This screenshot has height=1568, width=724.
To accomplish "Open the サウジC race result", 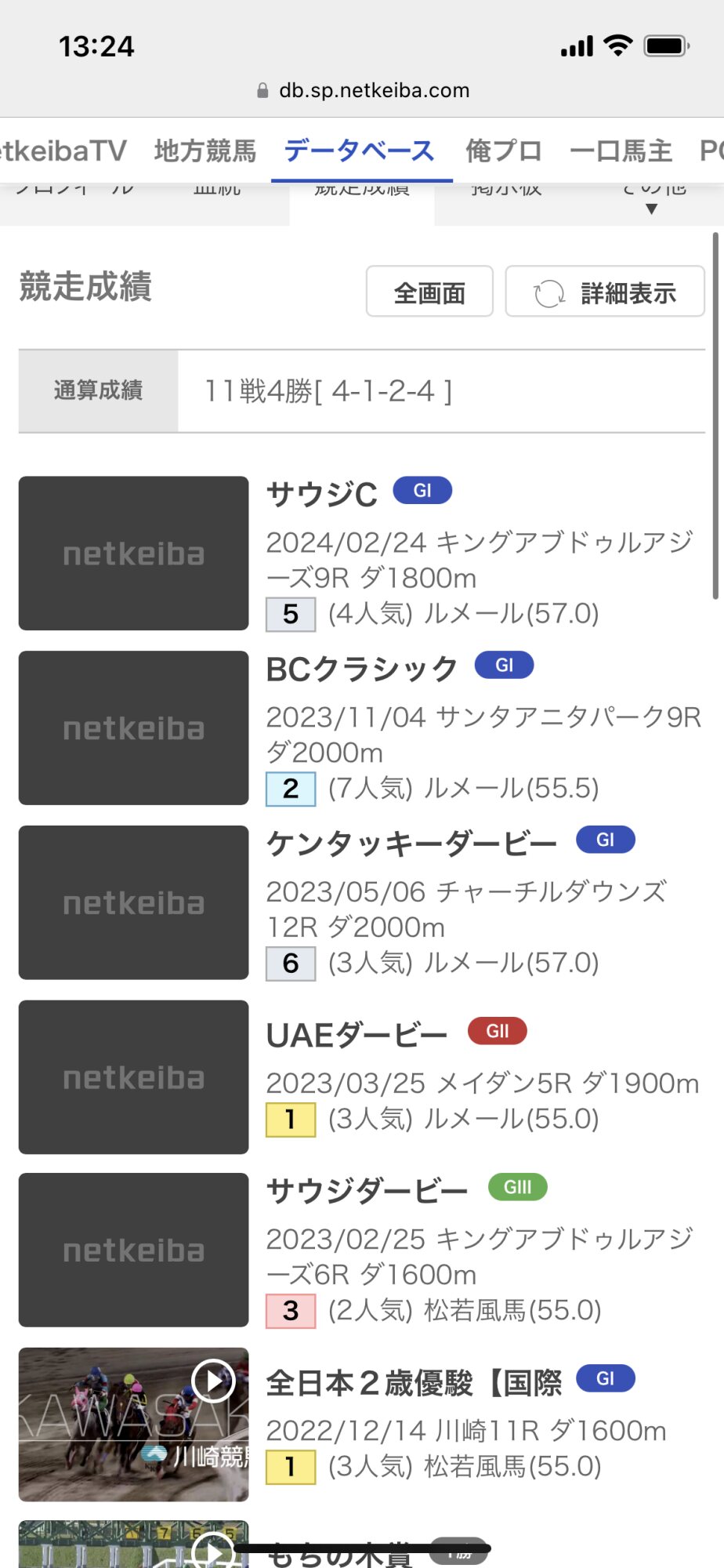I will (322, 494).
